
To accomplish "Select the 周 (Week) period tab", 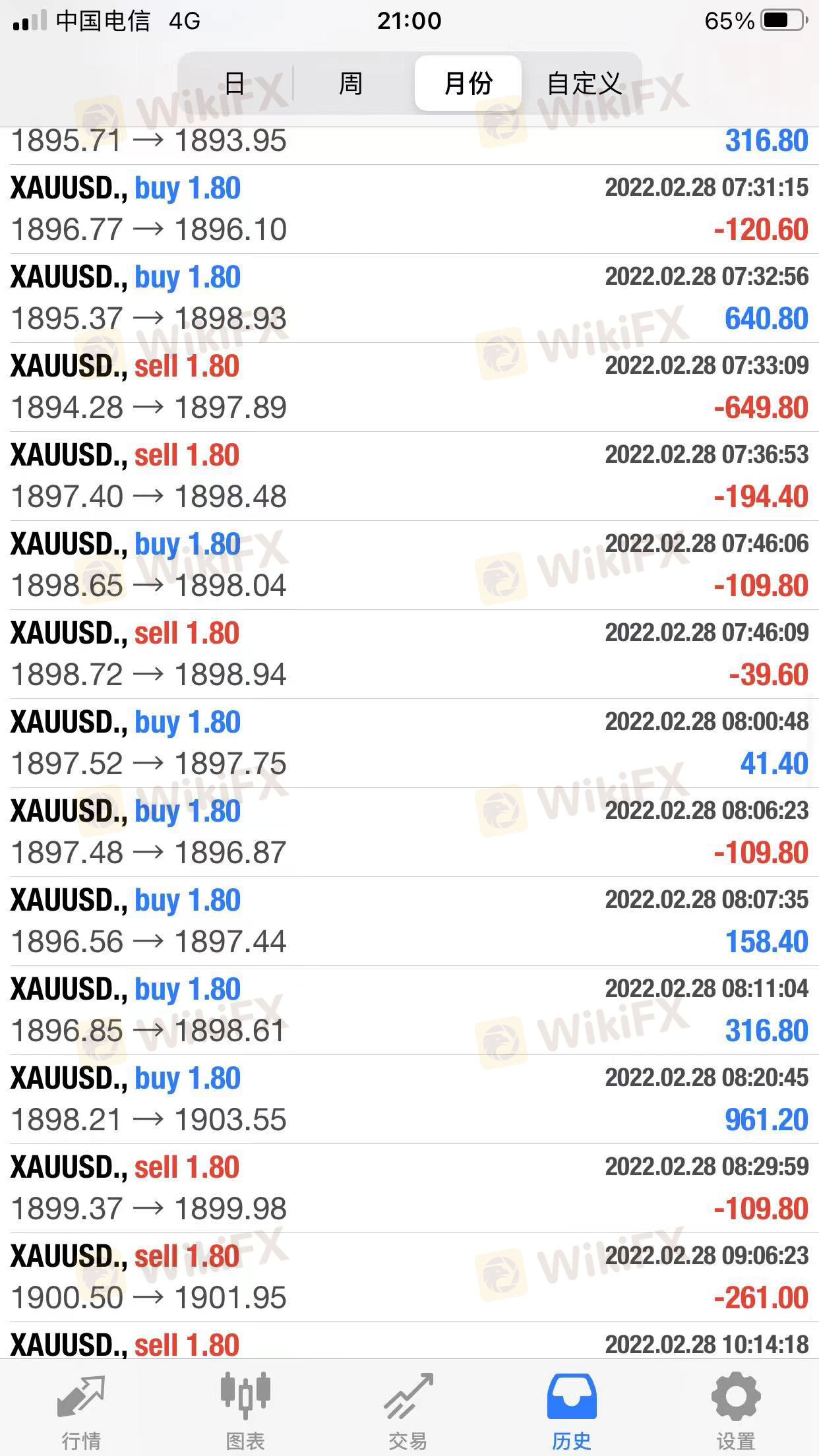I will point(351,84).
